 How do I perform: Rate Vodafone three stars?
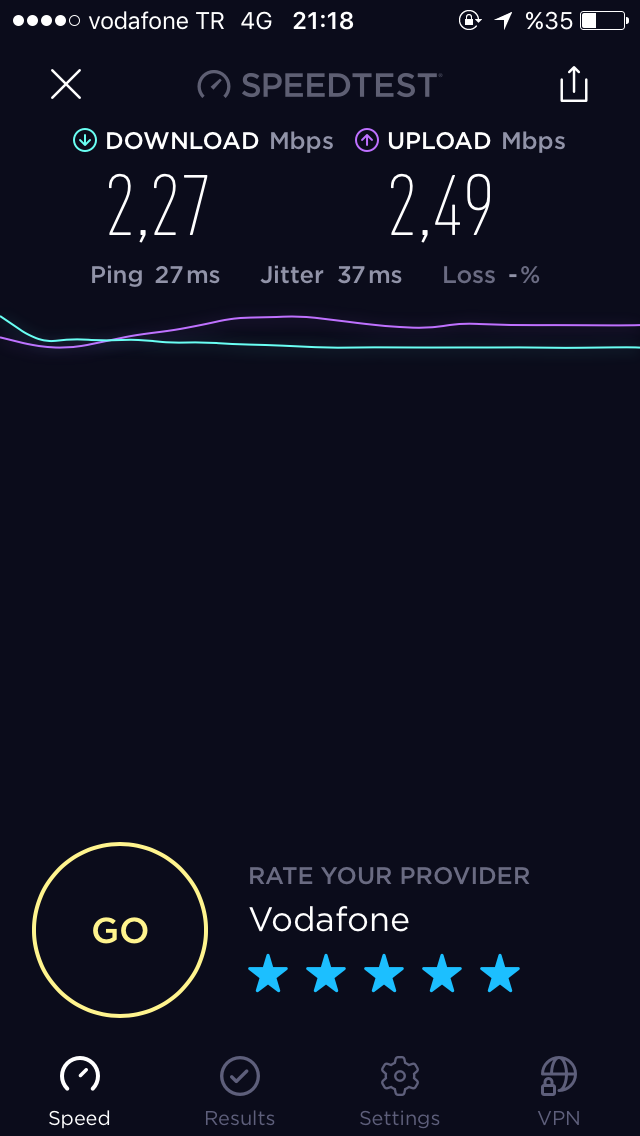point(384,973)
